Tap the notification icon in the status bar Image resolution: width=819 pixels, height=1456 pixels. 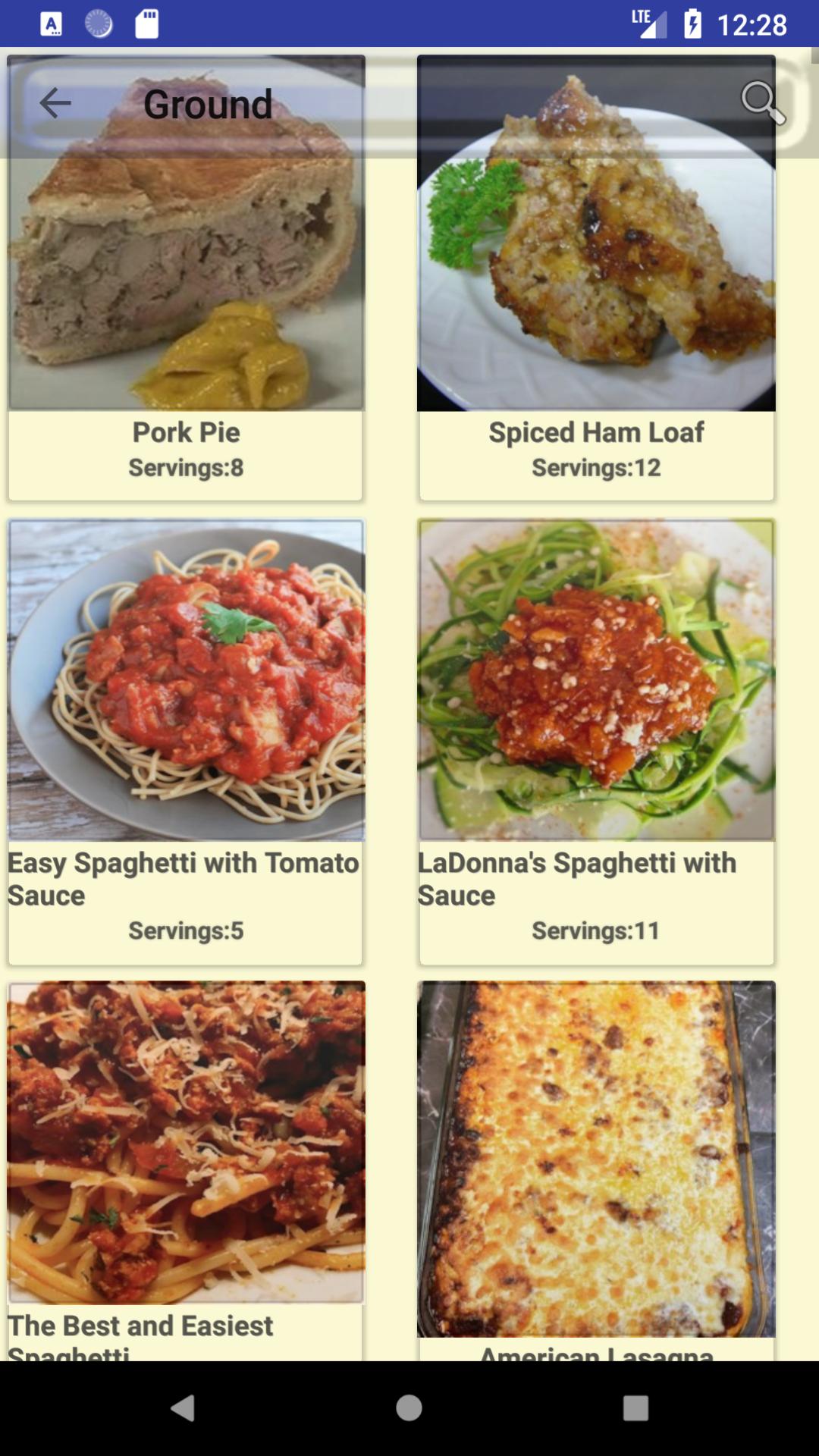[x=52, y=23]
